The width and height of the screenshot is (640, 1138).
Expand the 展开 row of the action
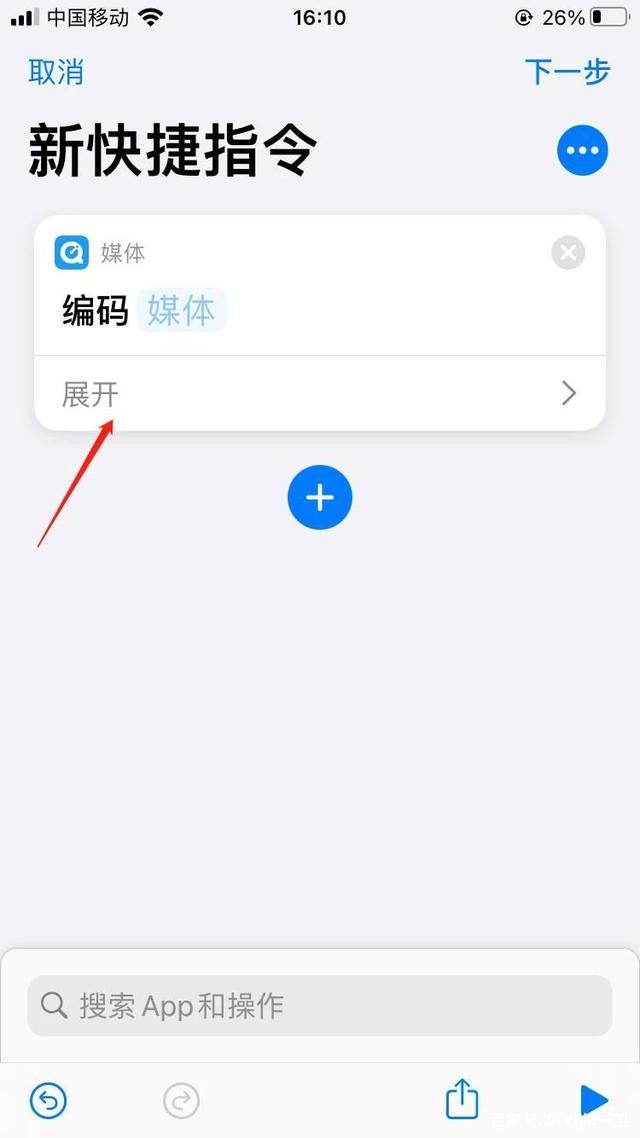pyautogui.click(x=320, y=394)
